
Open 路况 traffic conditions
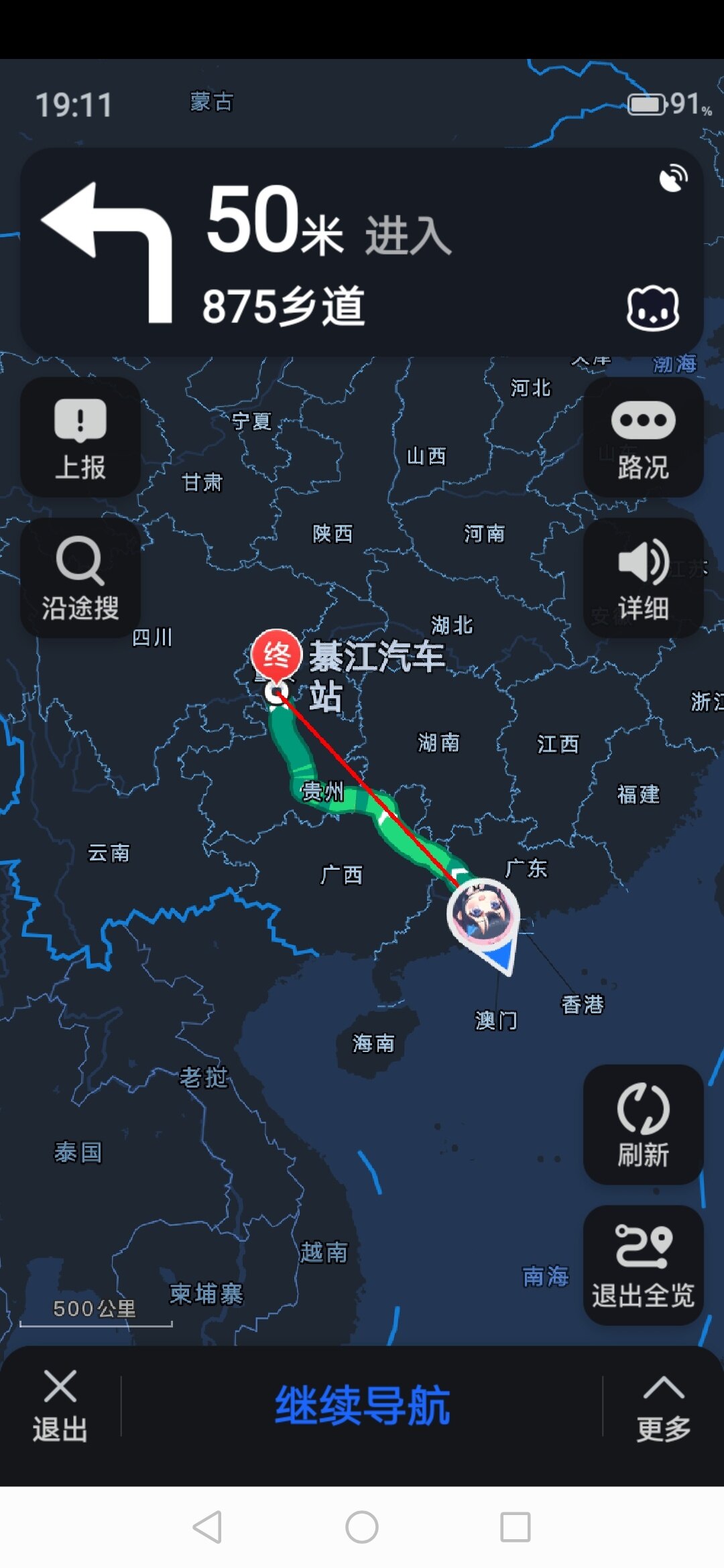tap(643, 438)
